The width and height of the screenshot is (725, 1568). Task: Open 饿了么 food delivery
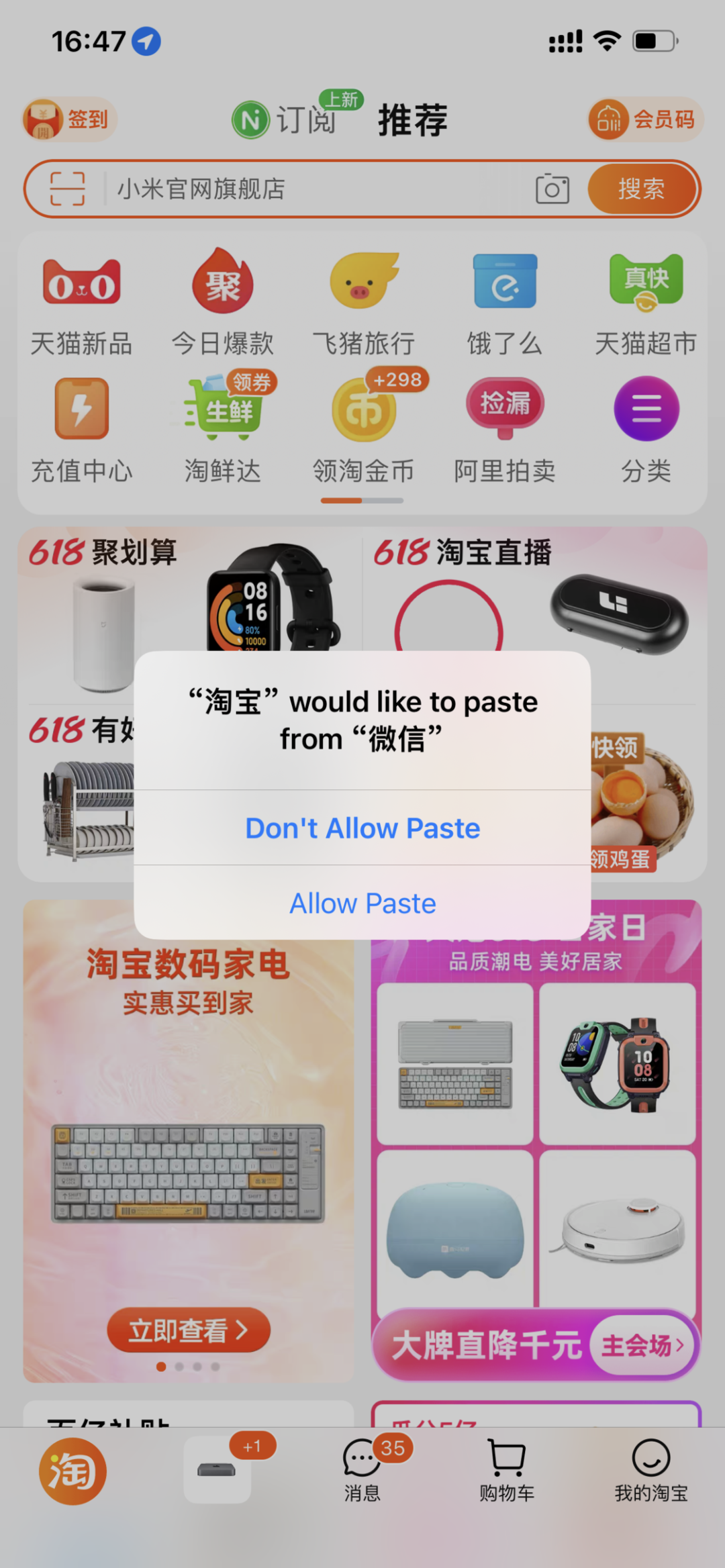(505, 303)
